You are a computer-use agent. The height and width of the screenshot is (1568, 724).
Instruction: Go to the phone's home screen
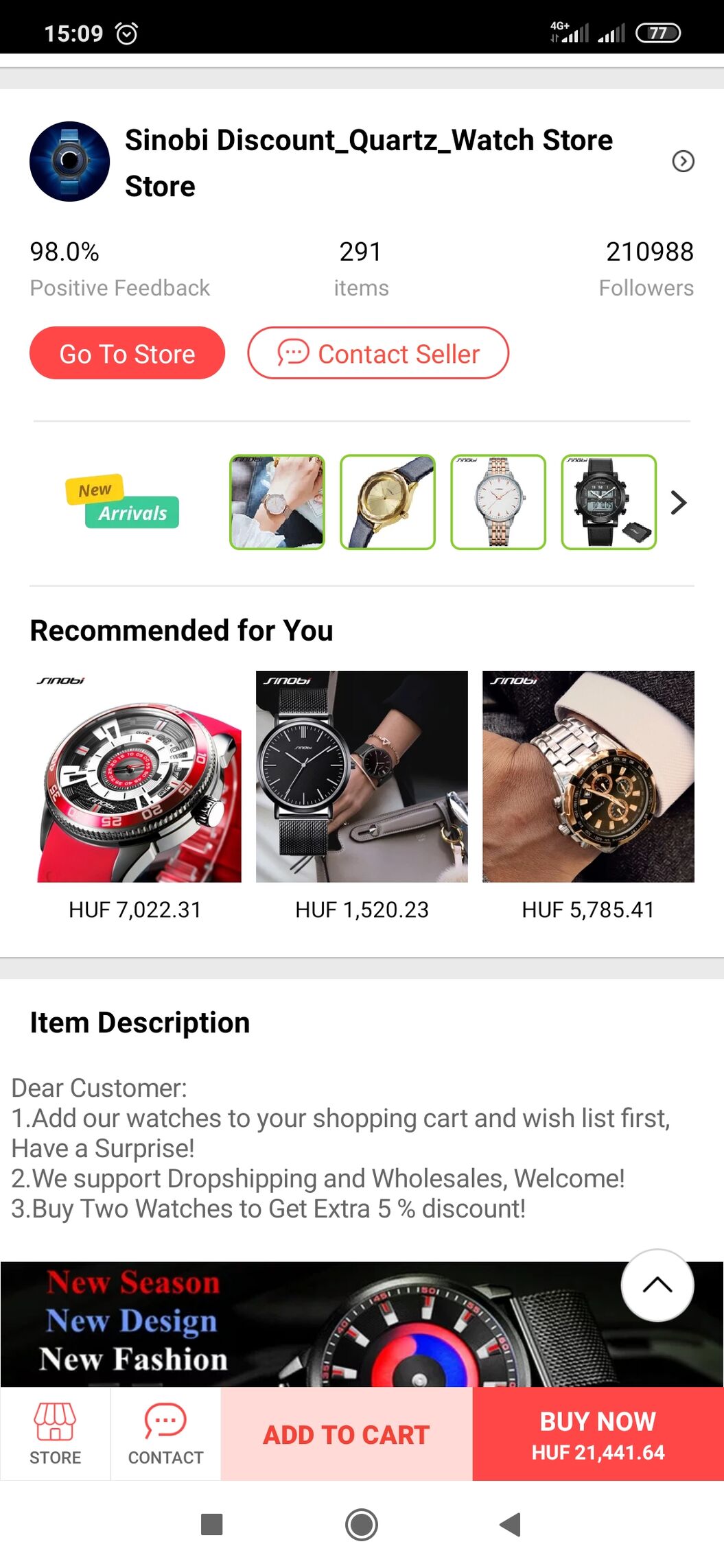(x=362, y=1525)
